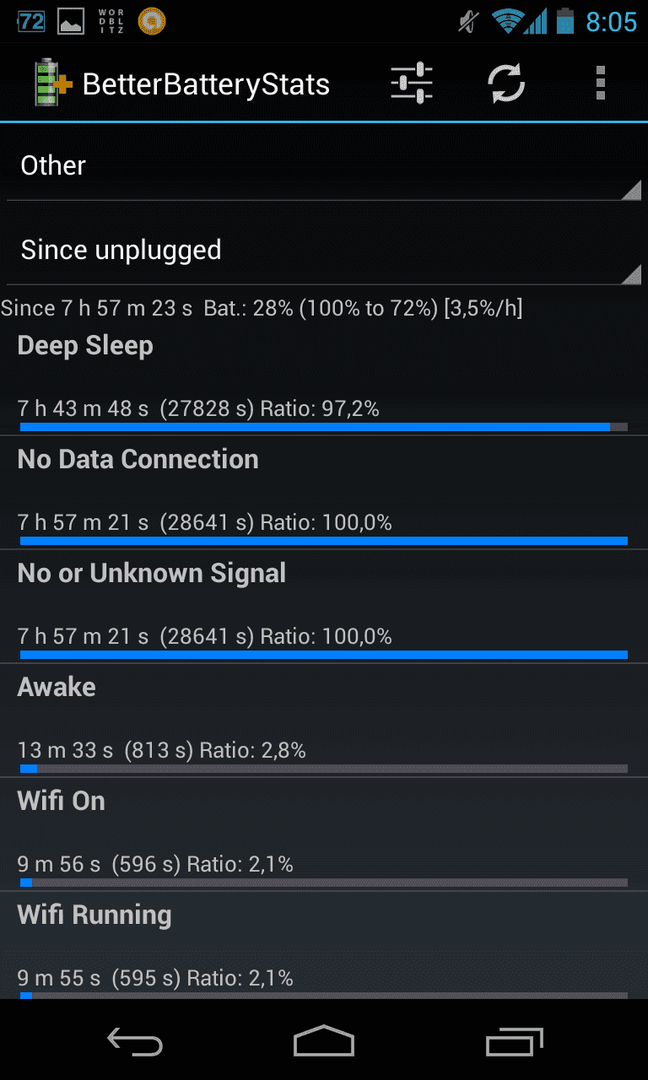Open the overflow menu
Screen dimensions: 648x1080
(600, 83)
